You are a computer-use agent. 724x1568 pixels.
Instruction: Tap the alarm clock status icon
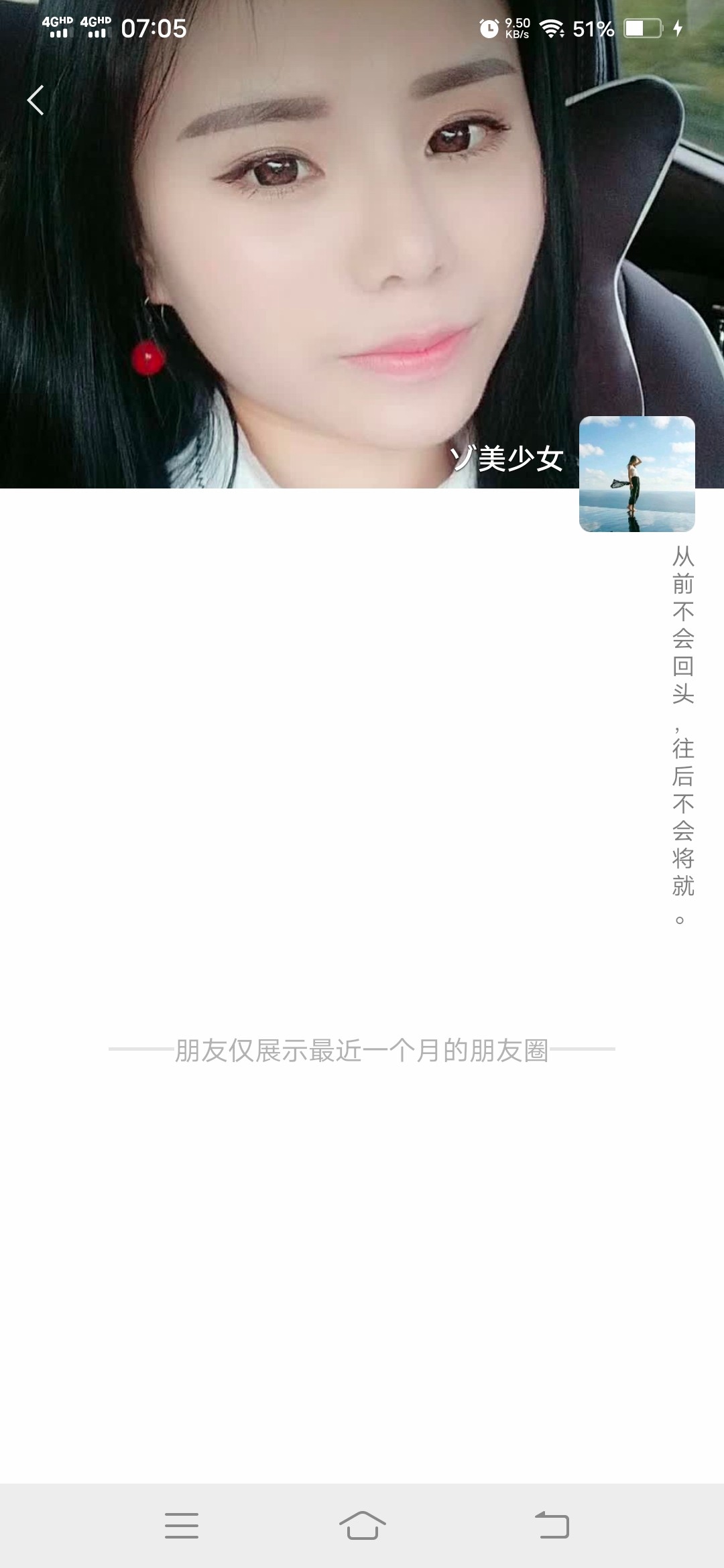[x=489, y=28]
